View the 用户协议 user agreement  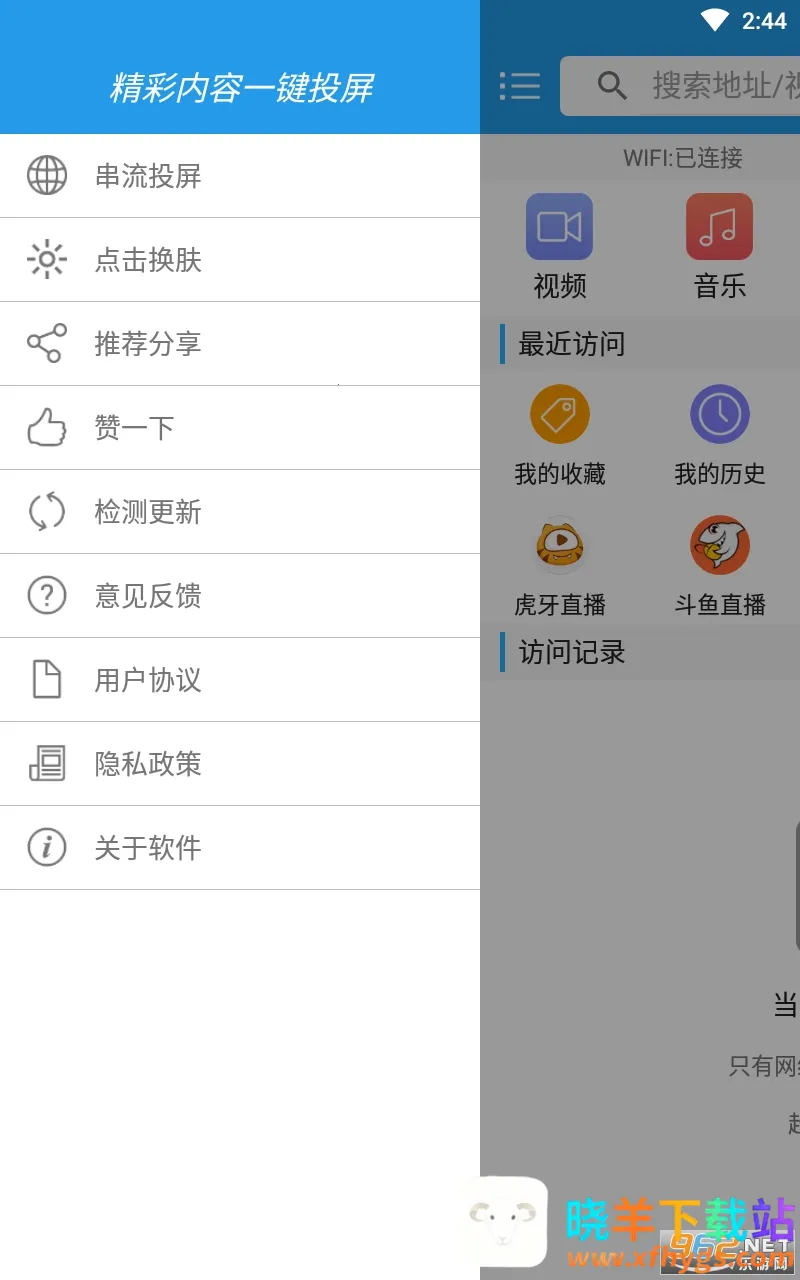pyautogui.click(x=148, y=680)
